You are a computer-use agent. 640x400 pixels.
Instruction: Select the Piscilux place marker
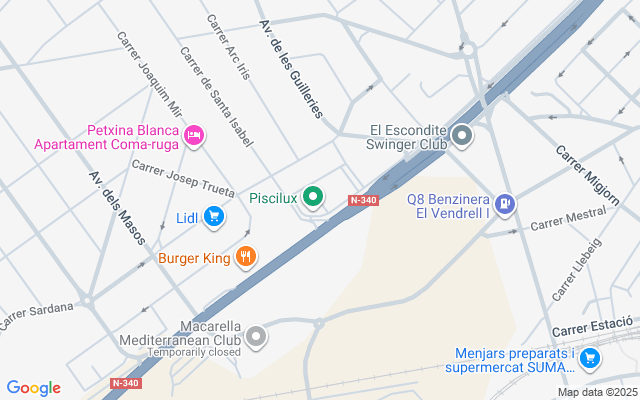pos(314,196)
